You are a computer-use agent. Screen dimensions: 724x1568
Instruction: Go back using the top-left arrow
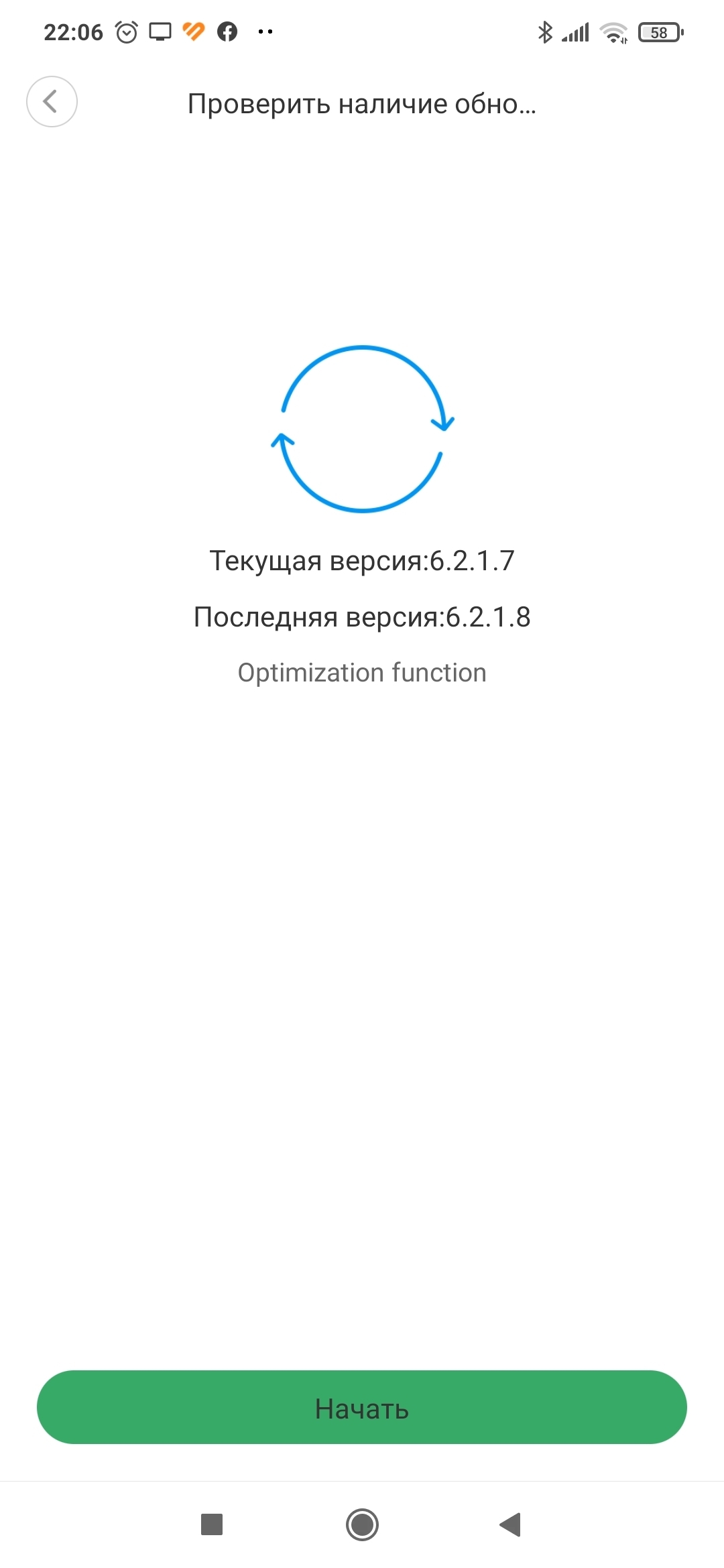tap(52, 102)
